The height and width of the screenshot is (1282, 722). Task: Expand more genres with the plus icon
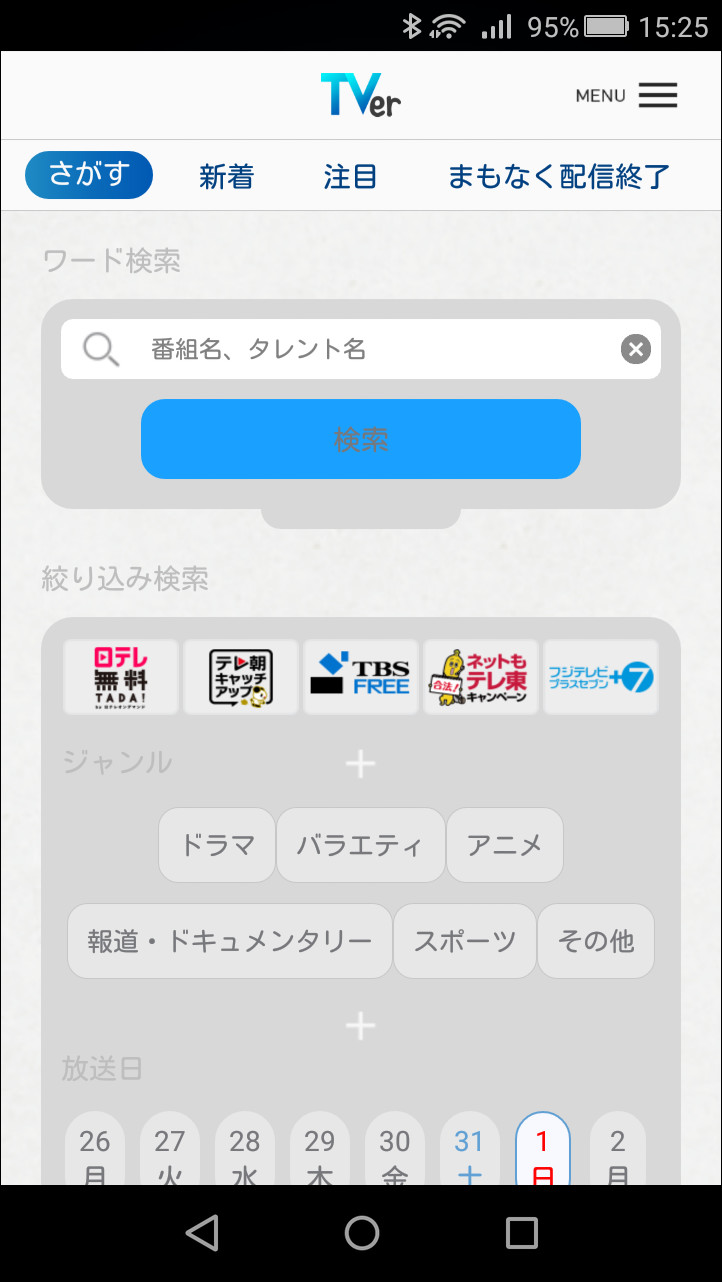click(x=360, y=763)
